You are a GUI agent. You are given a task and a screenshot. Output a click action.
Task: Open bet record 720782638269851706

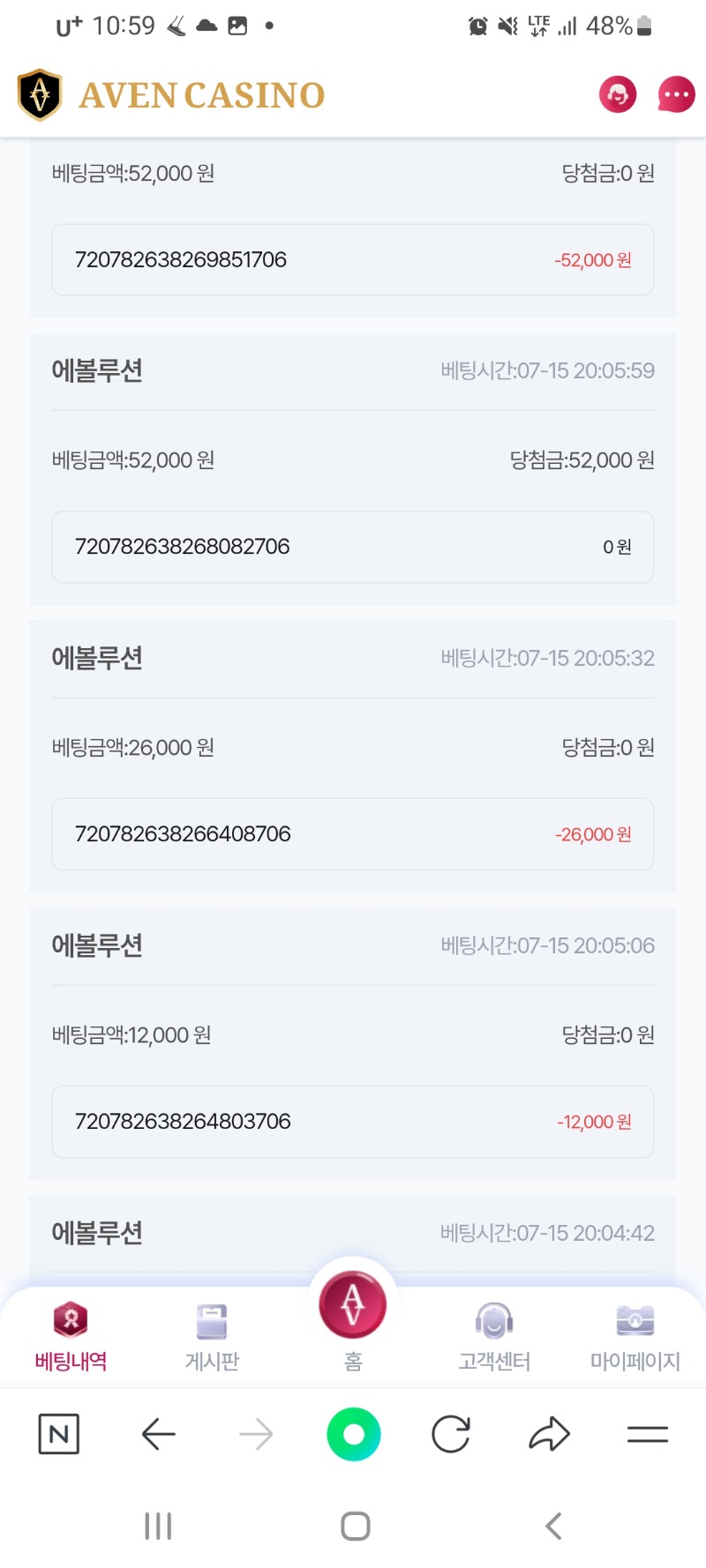point(353,259)
